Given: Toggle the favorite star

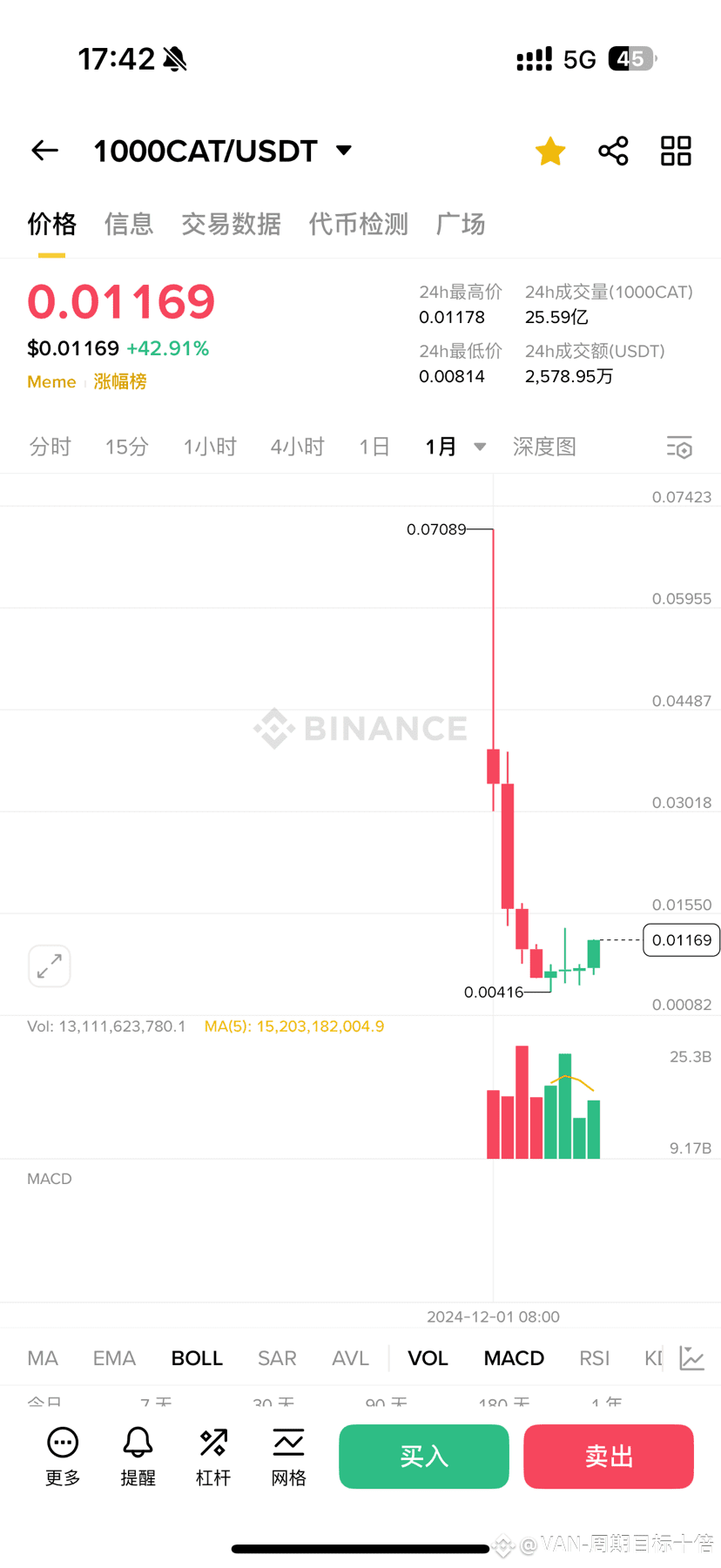Looking at the screenshot, I should tap(550, 151).
